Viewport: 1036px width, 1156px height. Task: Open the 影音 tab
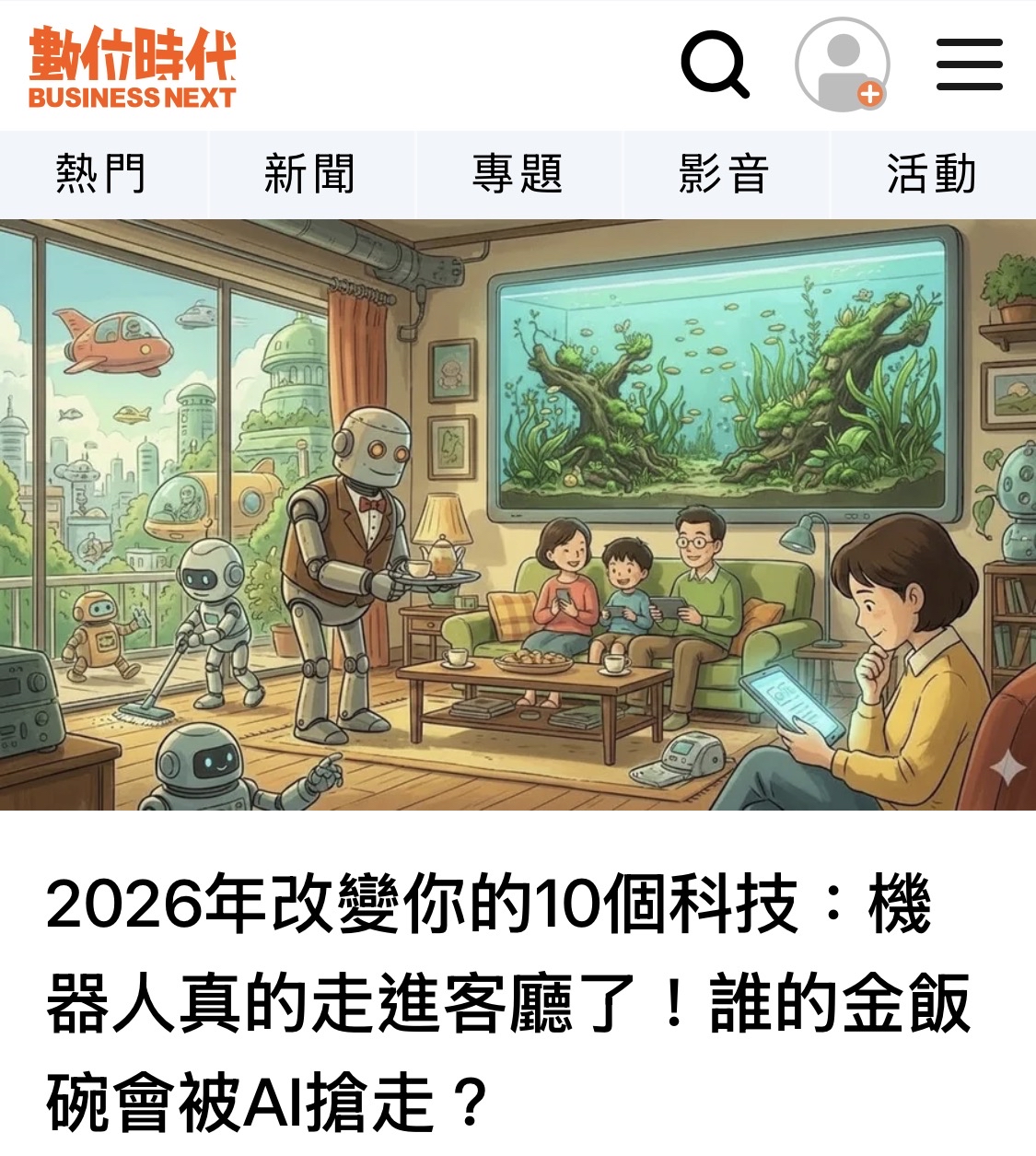click(x=725, y=174)
